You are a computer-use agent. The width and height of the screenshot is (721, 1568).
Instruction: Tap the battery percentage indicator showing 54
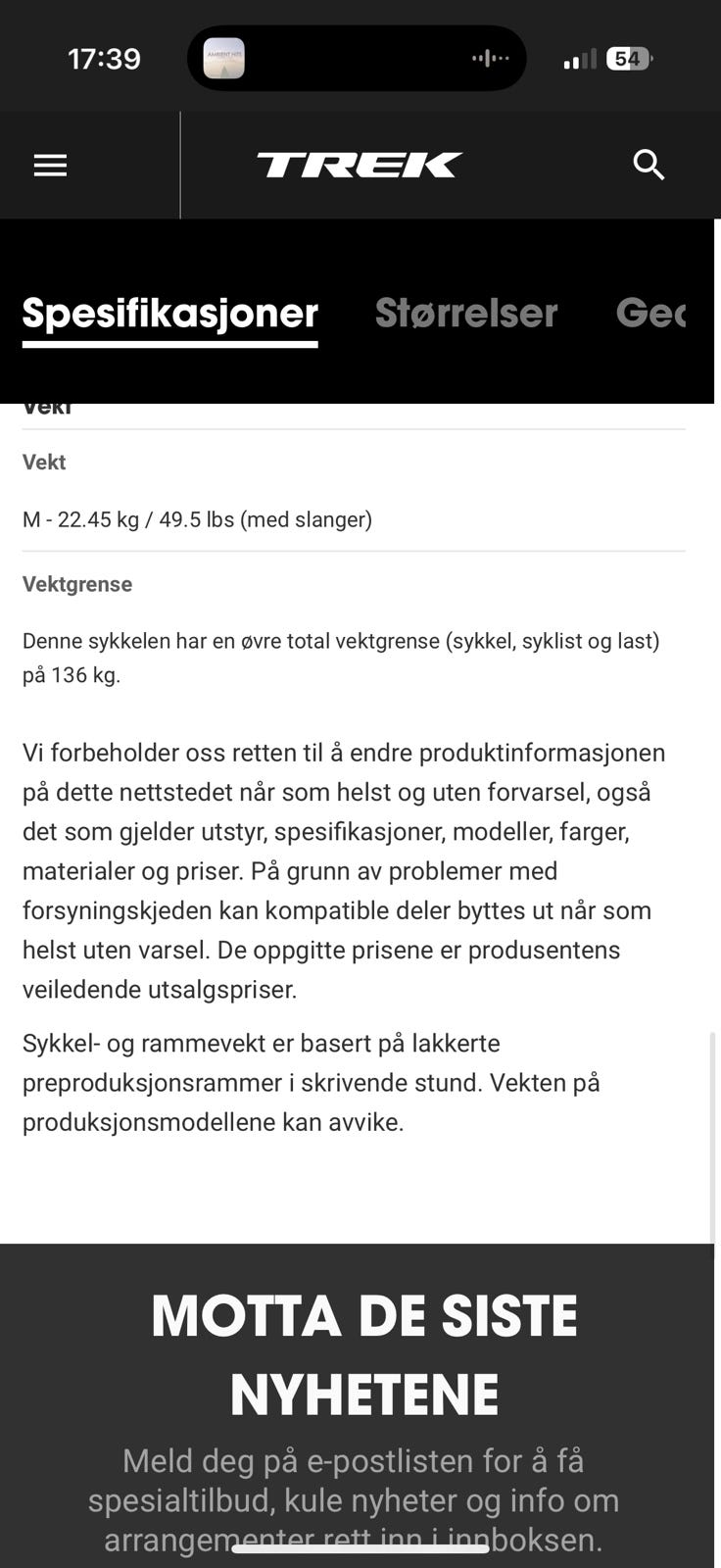[x=628, y=58]
